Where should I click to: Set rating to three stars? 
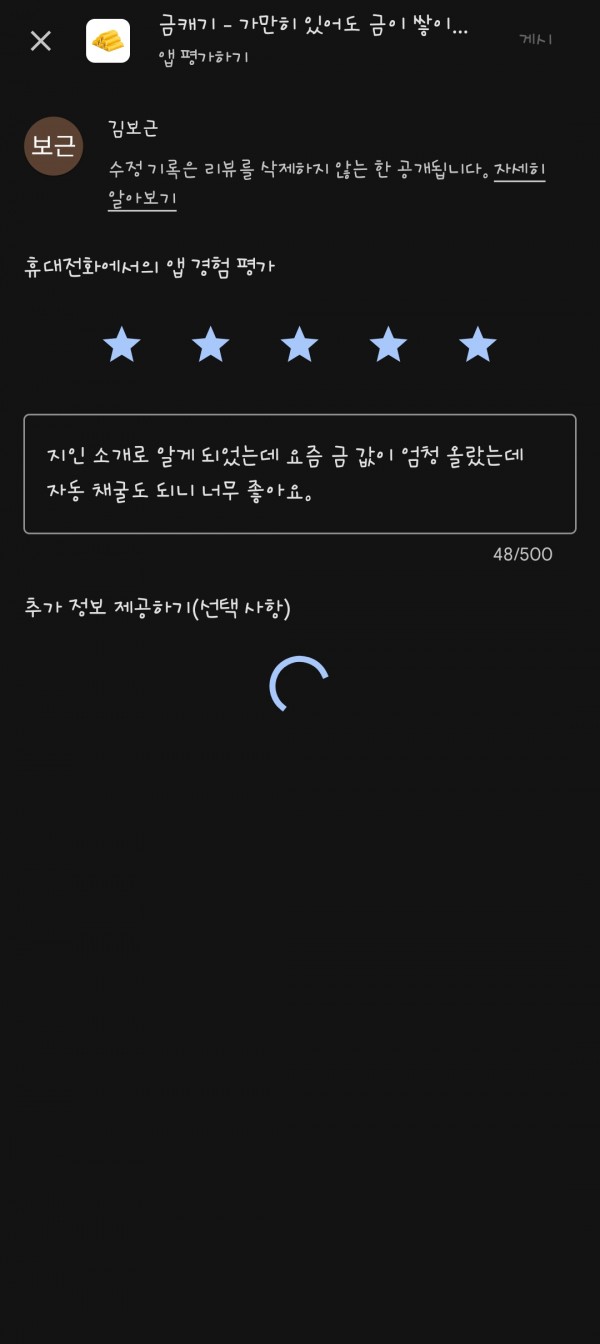(x=300, y=345)
